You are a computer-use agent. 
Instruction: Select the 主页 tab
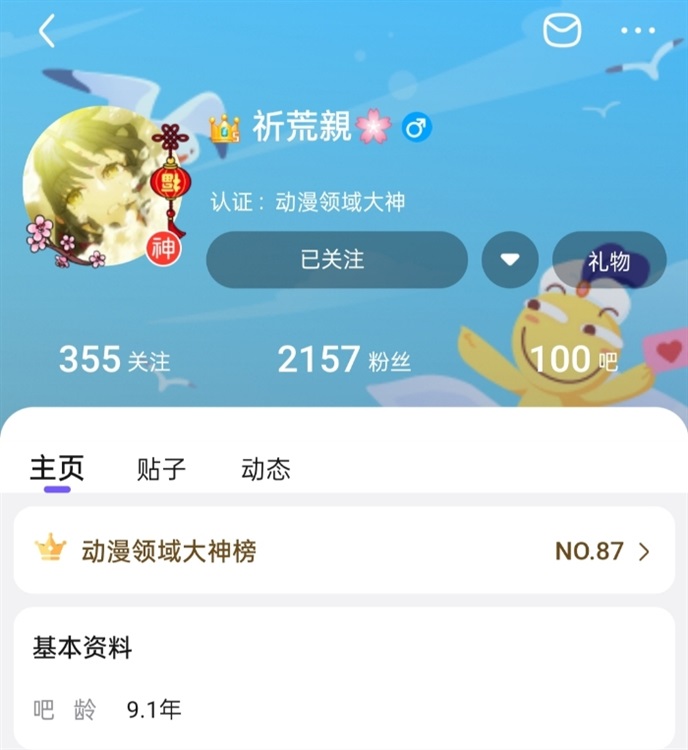click(57, 469)
